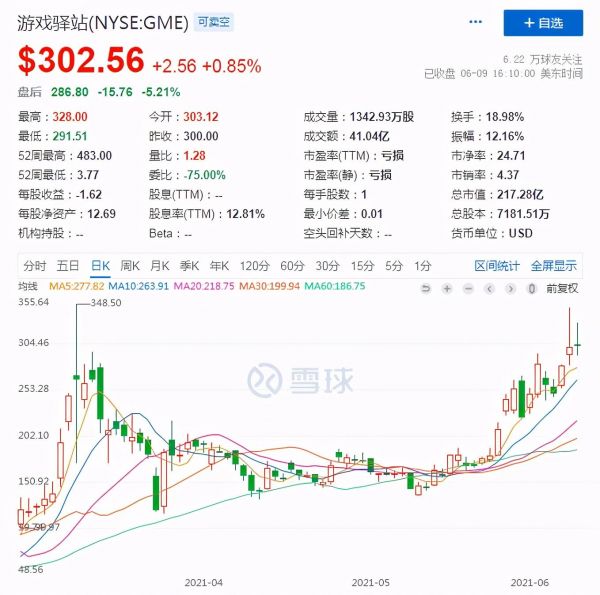Open the 年K yearly chart
The height and width of the screenshot is (595, 600).
pyautogui.click(x=220, y=266)
